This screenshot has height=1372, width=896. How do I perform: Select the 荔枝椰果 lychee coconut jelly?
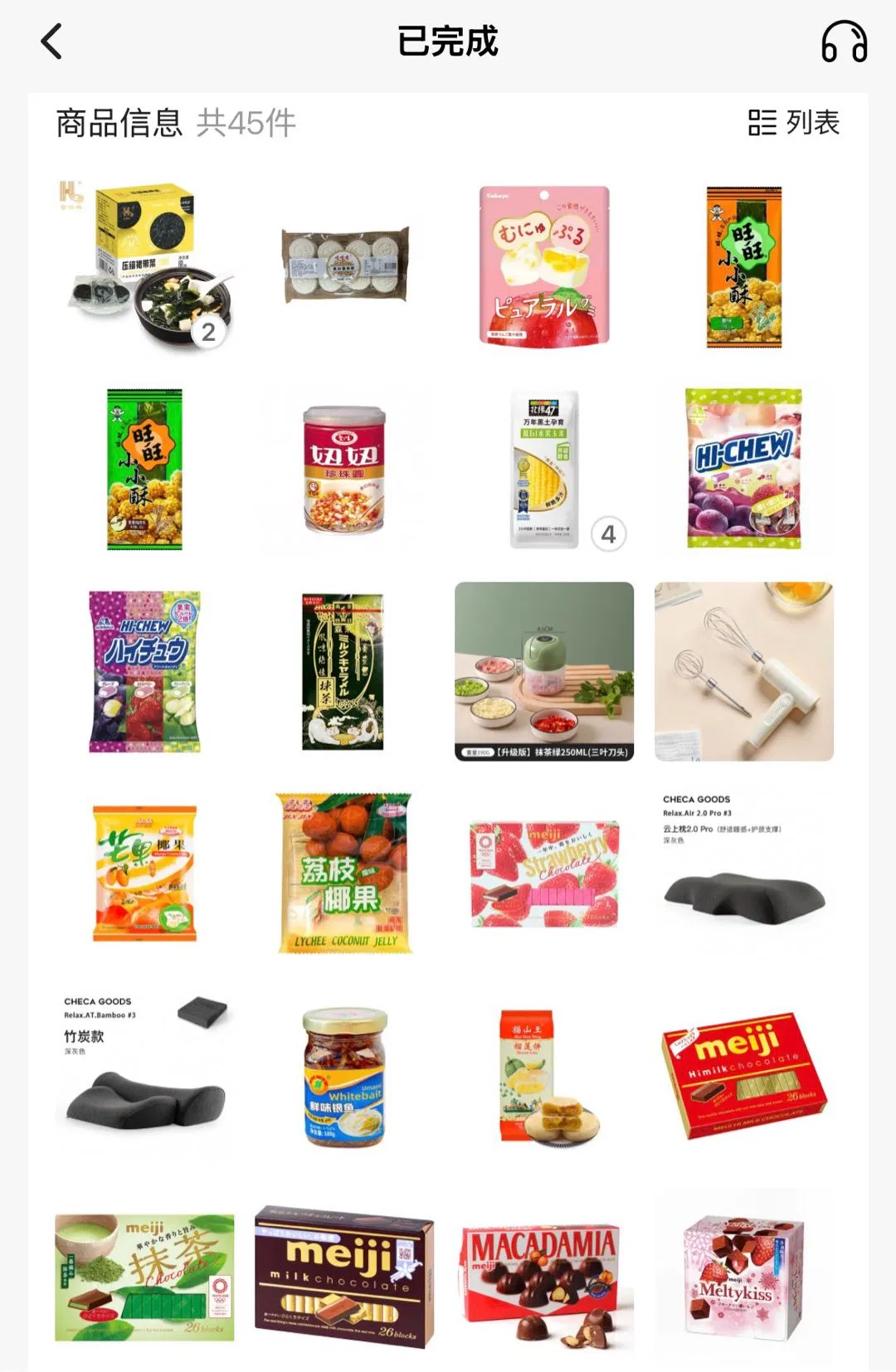344,873
